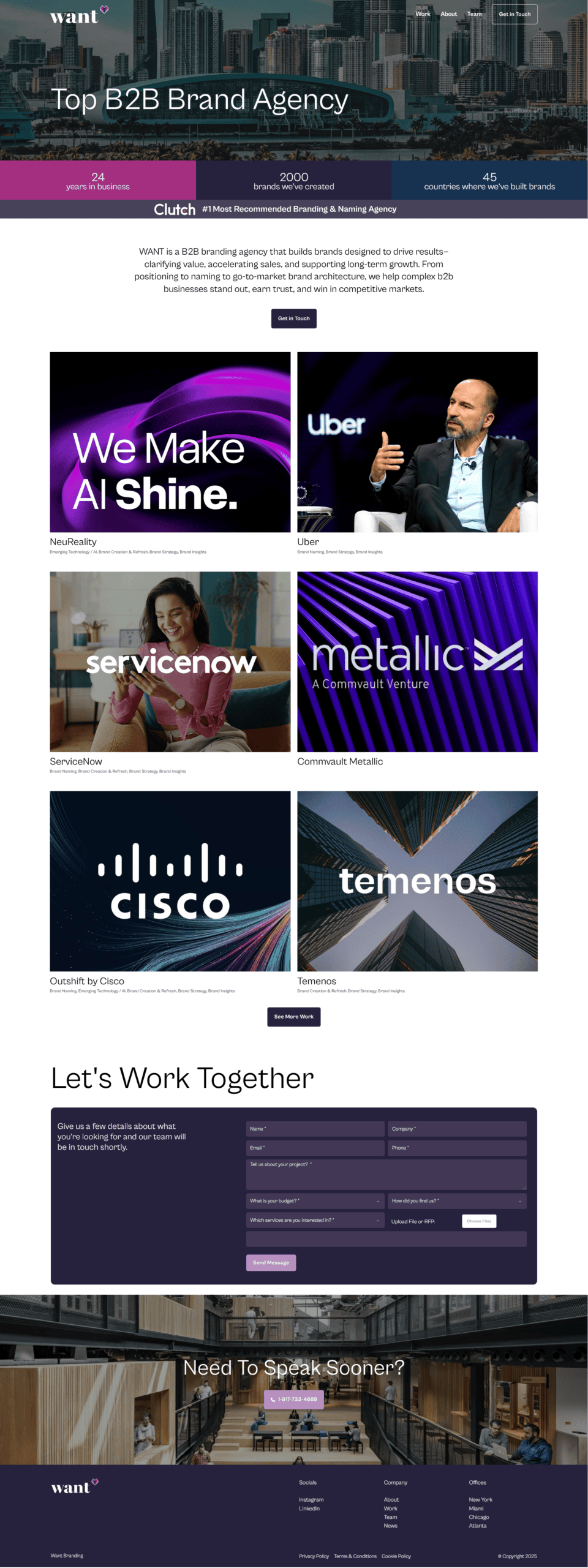Open the Team link in header

[x=474, y=14]
